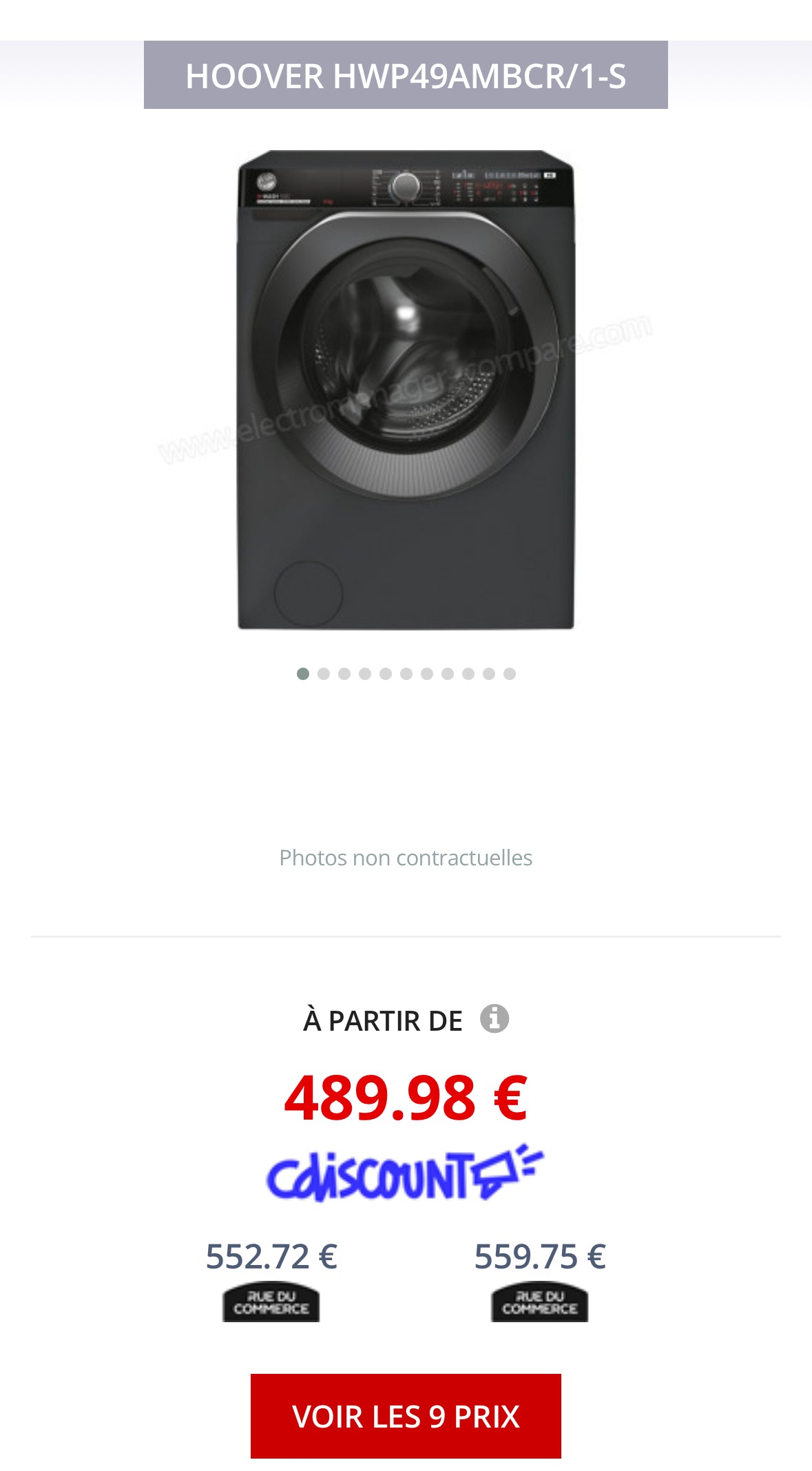Select the Photos non contractuelles notice
Viewport: 812px width, 1471px height.
point(406,858)
